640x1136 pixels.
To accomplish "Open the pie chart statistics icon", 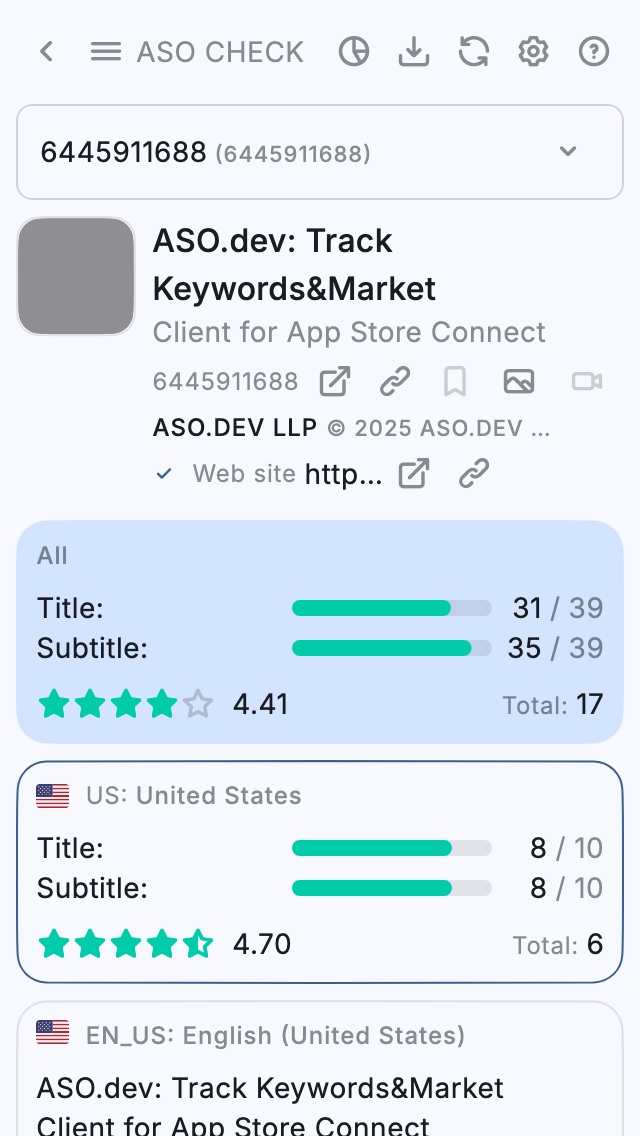I will coord(354,52).
